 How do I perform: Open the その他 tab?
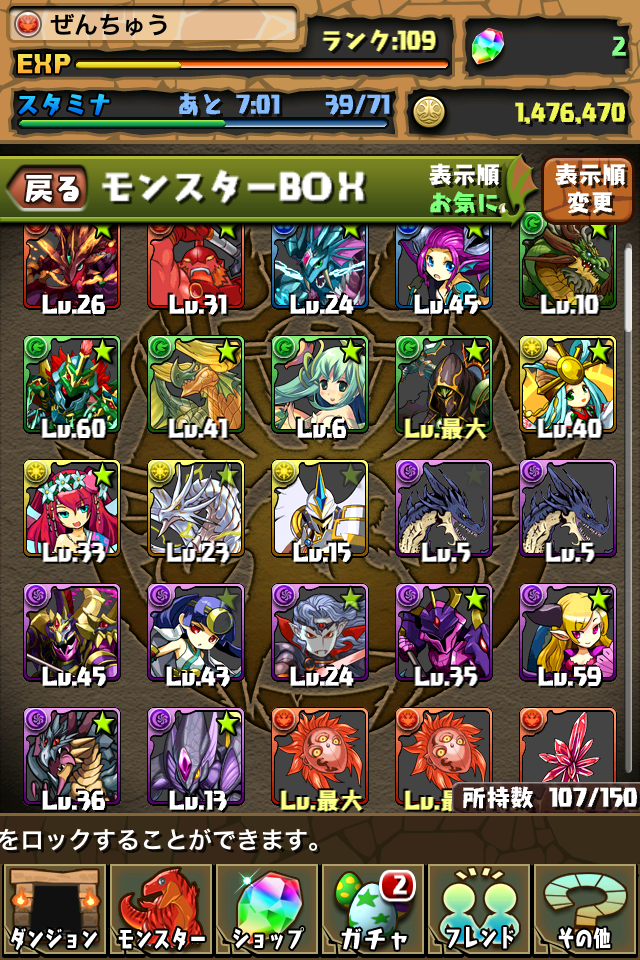585,908
